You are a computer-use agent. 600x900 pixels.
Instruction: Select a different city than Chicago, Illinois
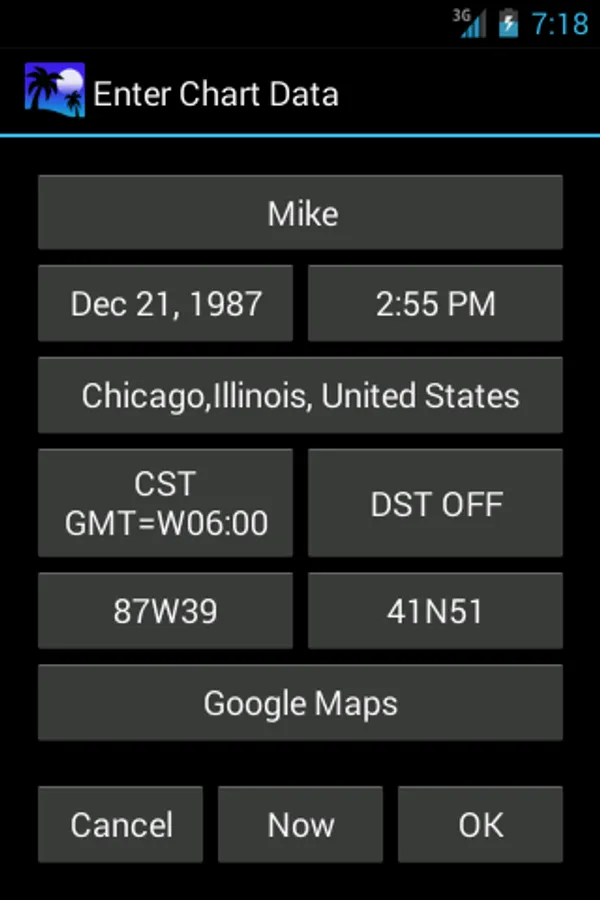point(300,395)
